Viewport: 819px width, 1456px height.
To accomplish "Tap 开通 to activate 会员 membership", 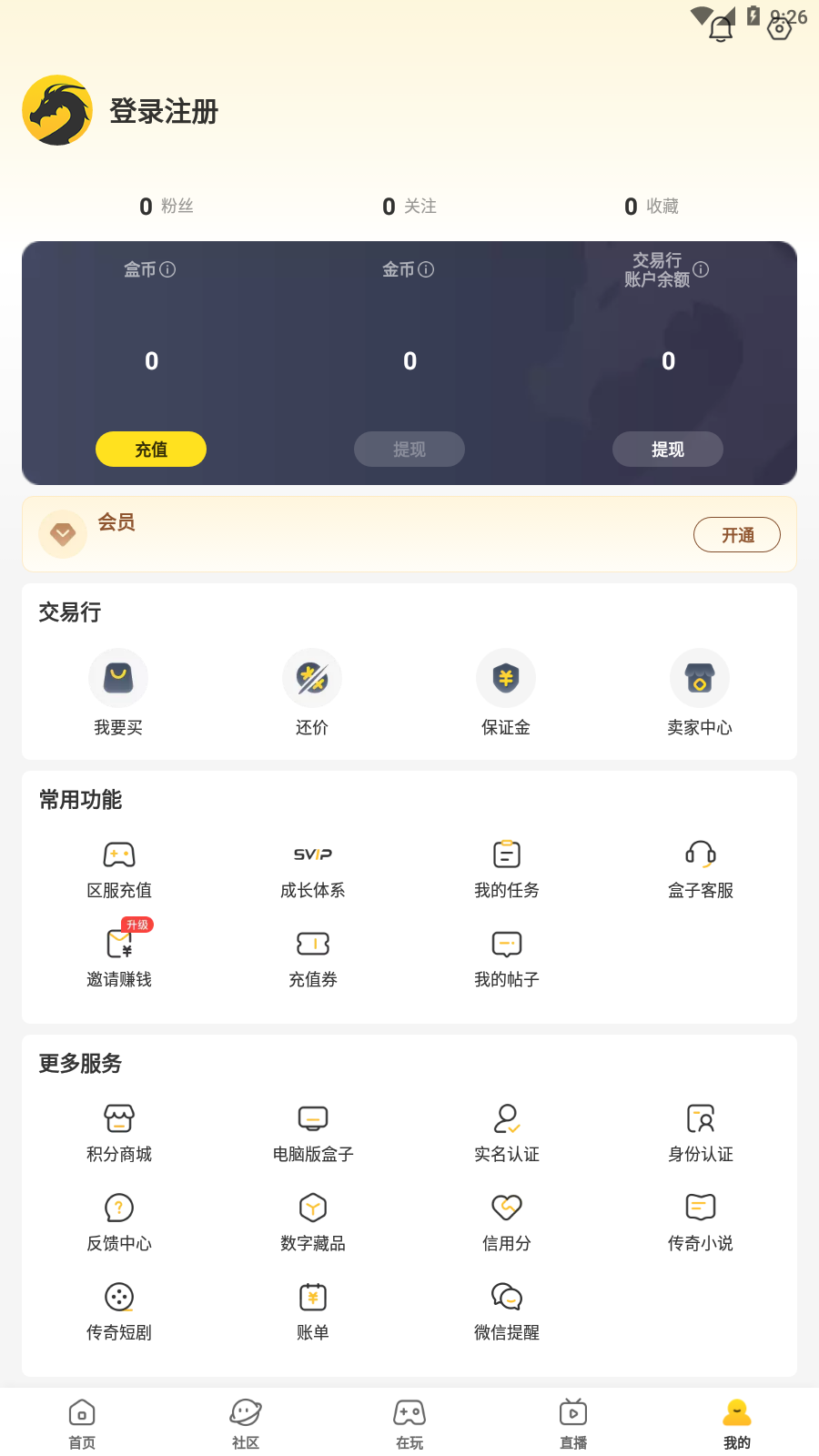I will pyautogui.click(x=737, y=534).
